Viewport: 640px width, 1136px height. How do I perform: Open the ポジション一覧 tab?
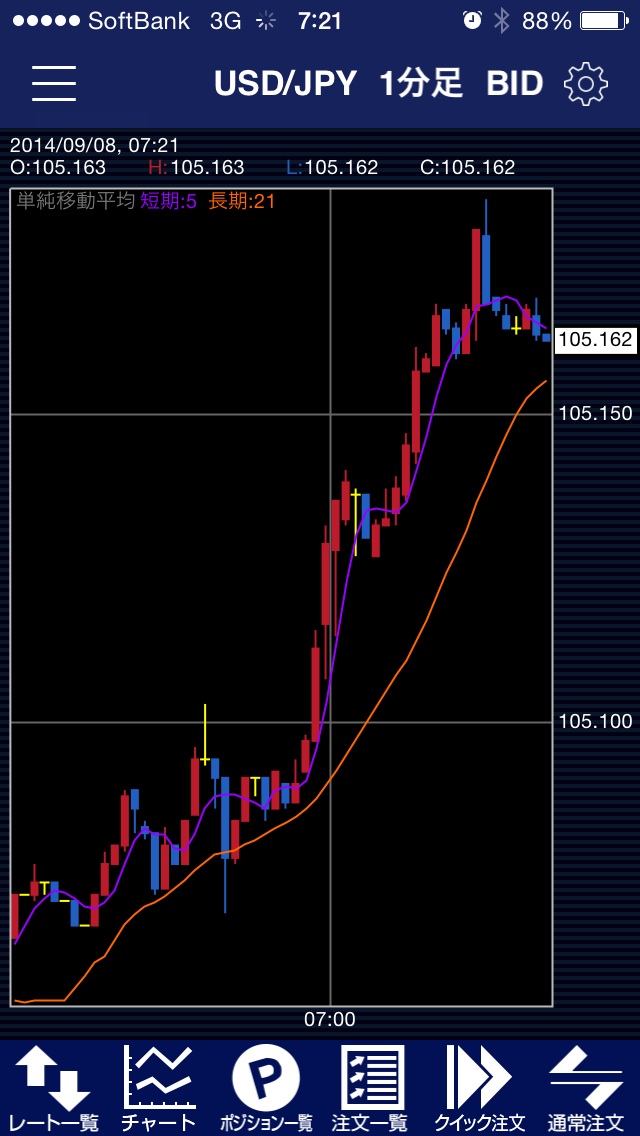(x=265, y=1088)
